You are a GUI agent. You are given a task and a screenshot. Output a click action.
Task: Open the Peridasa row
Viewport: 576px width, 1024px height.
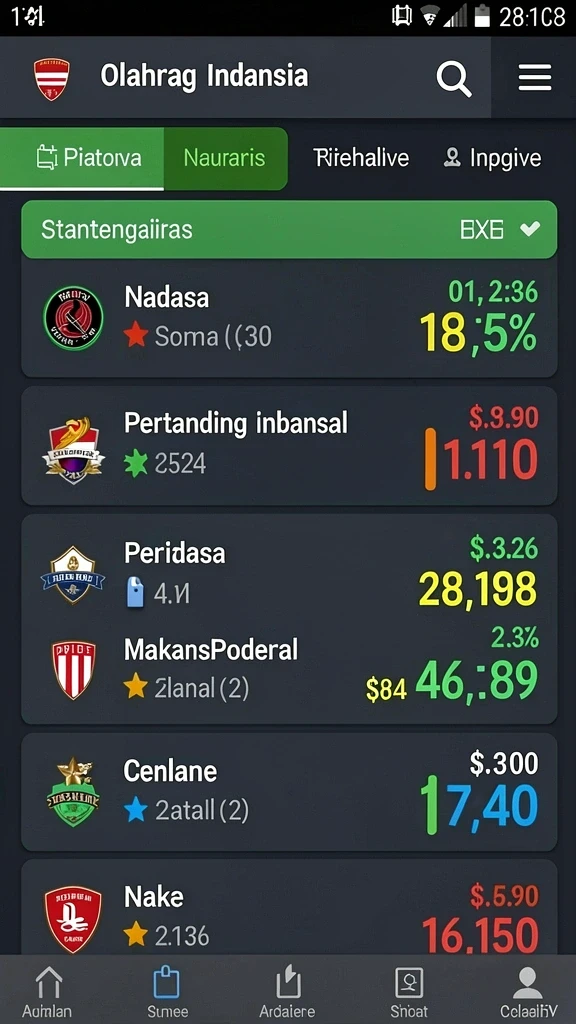point(289,571)
